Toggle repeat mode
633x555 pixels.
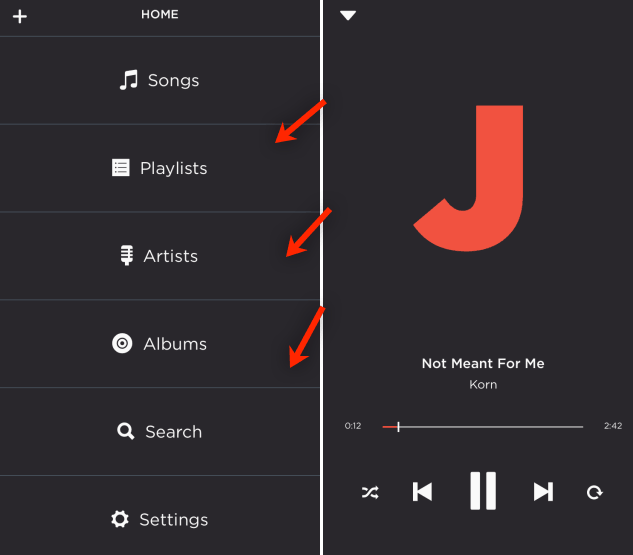[595, 492]
